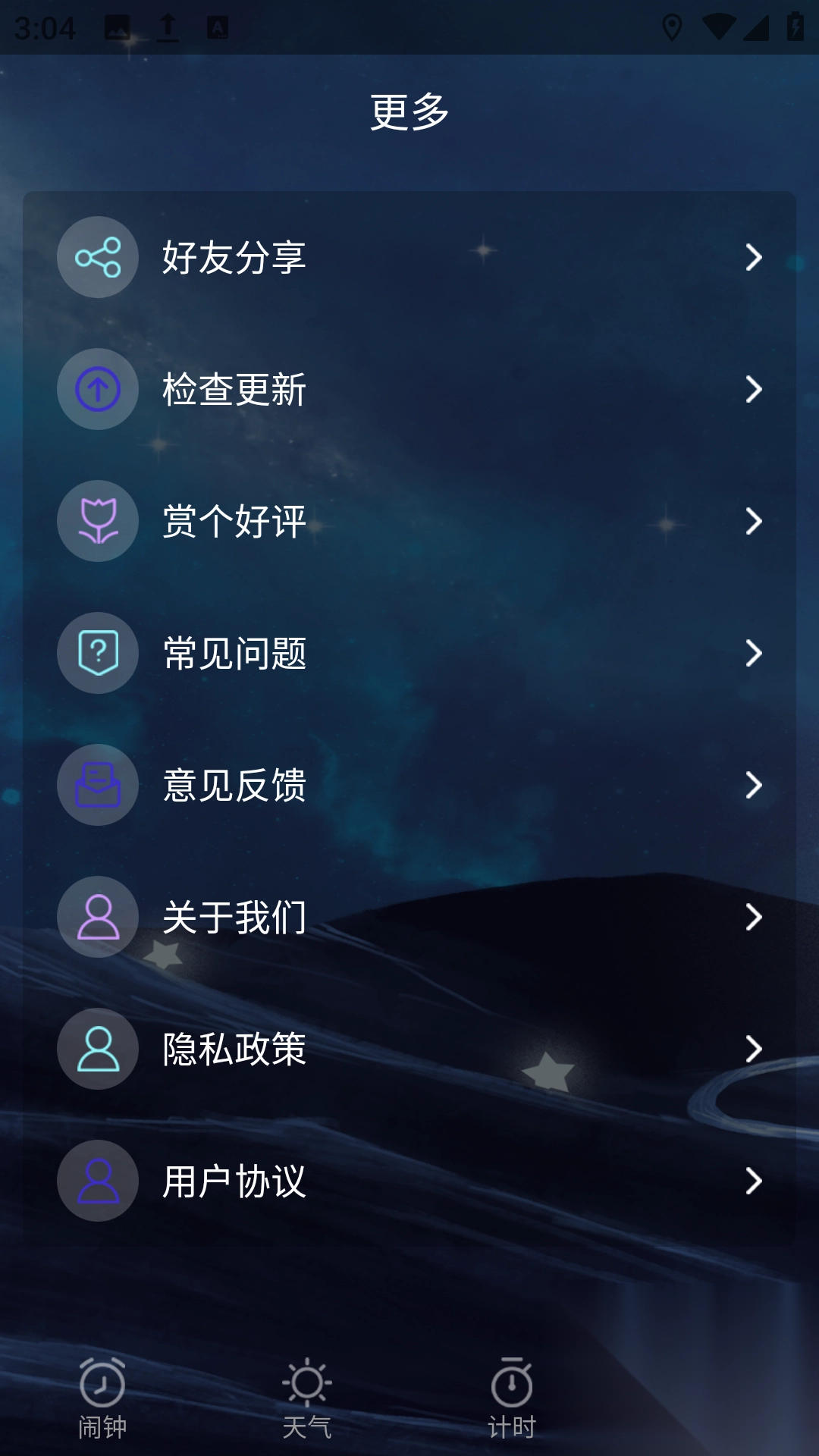Expand the 好友分享 row chevron
Screen dimensions: 819x1456
click(752, 257)
